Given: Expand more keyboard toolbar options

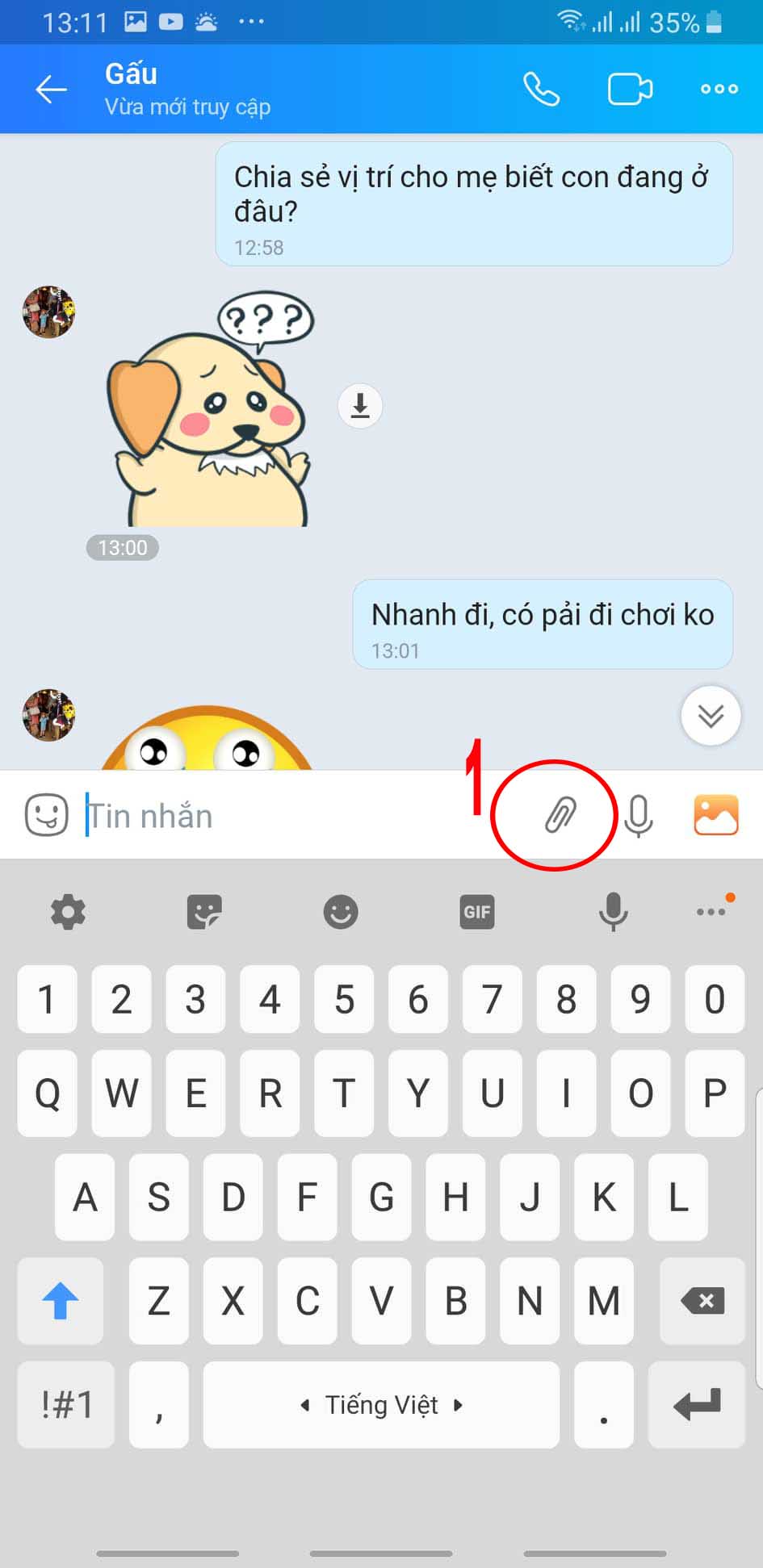Looking at the screenshot, I should click(712, 912).
